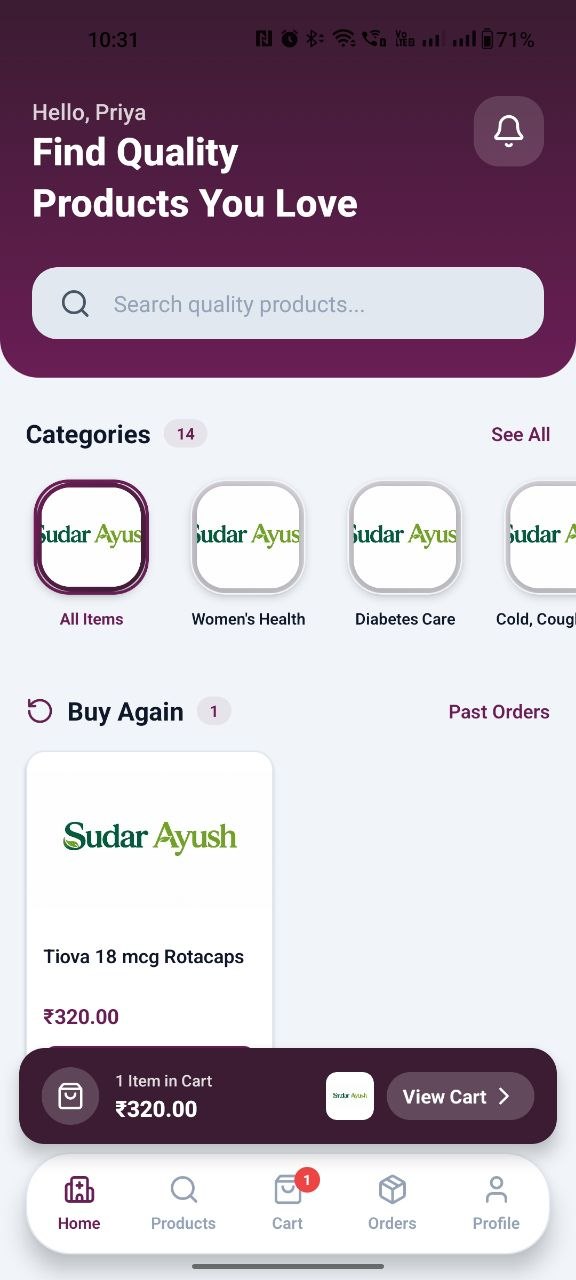See All categories

pyautogui.click(x=520, y=434)
